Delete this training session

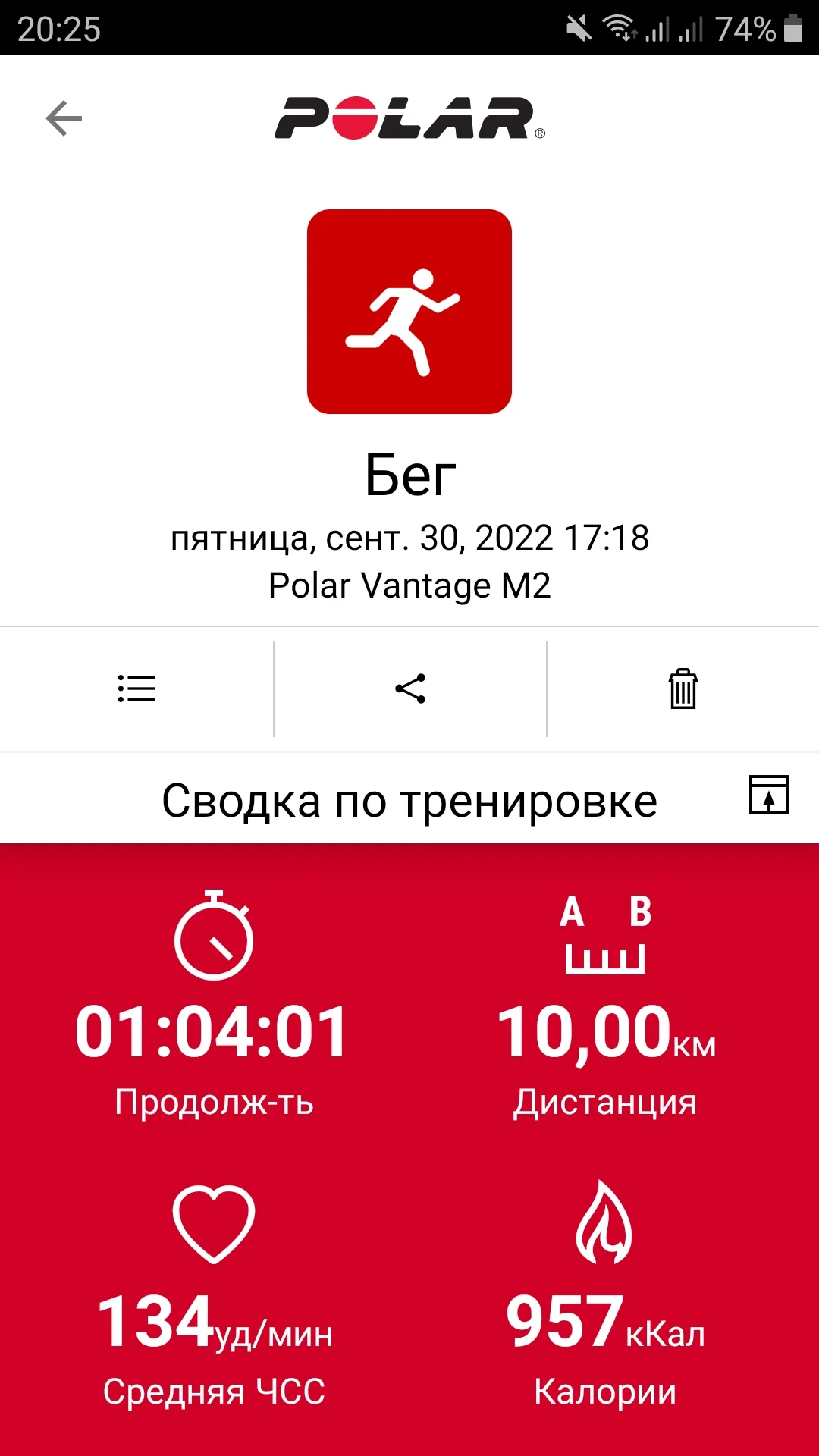(682, 689)
